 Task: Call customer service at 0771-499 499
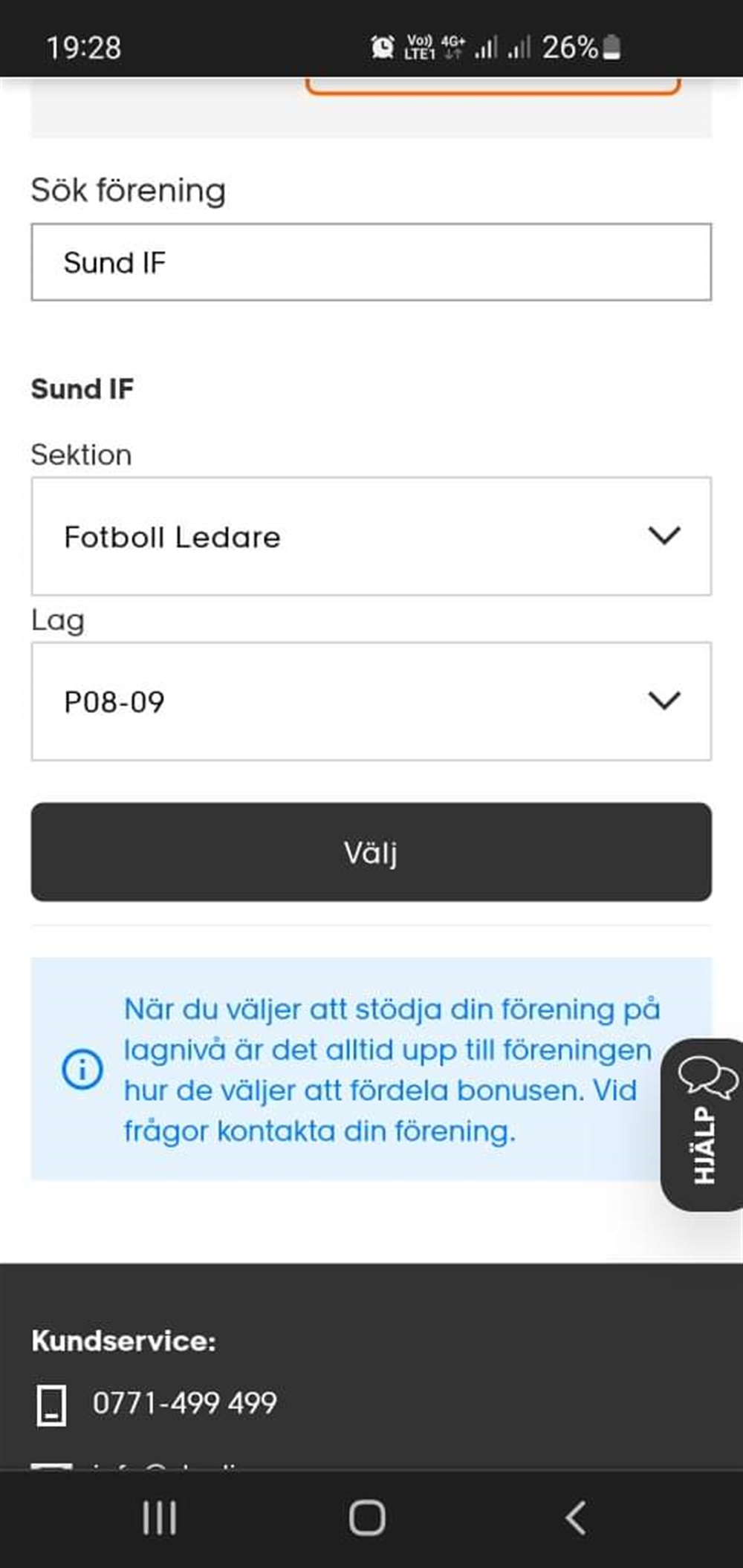pyautogui.click(x=184, y=1403)
